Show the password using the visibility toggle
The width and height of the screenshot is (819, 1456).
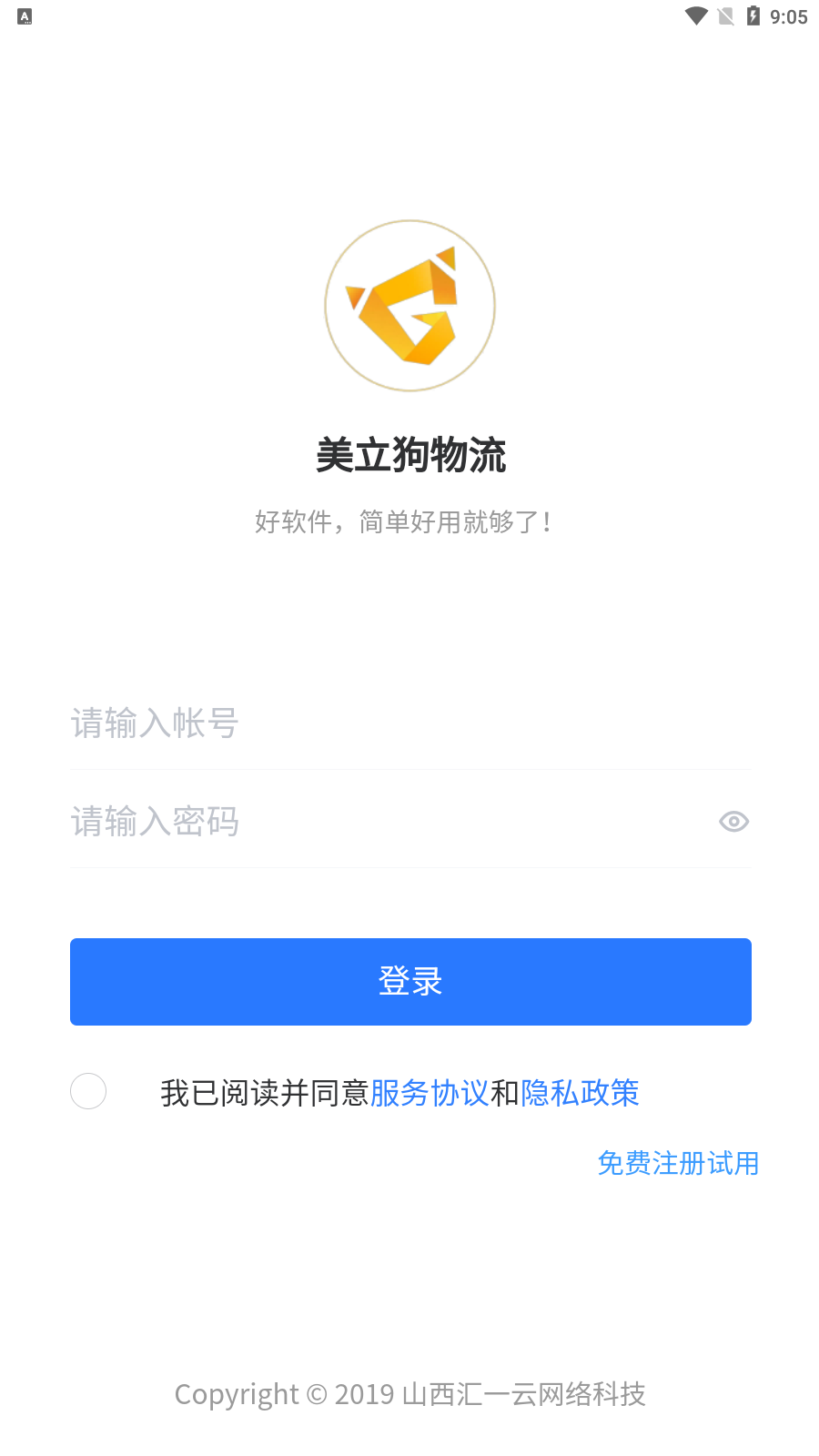733,822
